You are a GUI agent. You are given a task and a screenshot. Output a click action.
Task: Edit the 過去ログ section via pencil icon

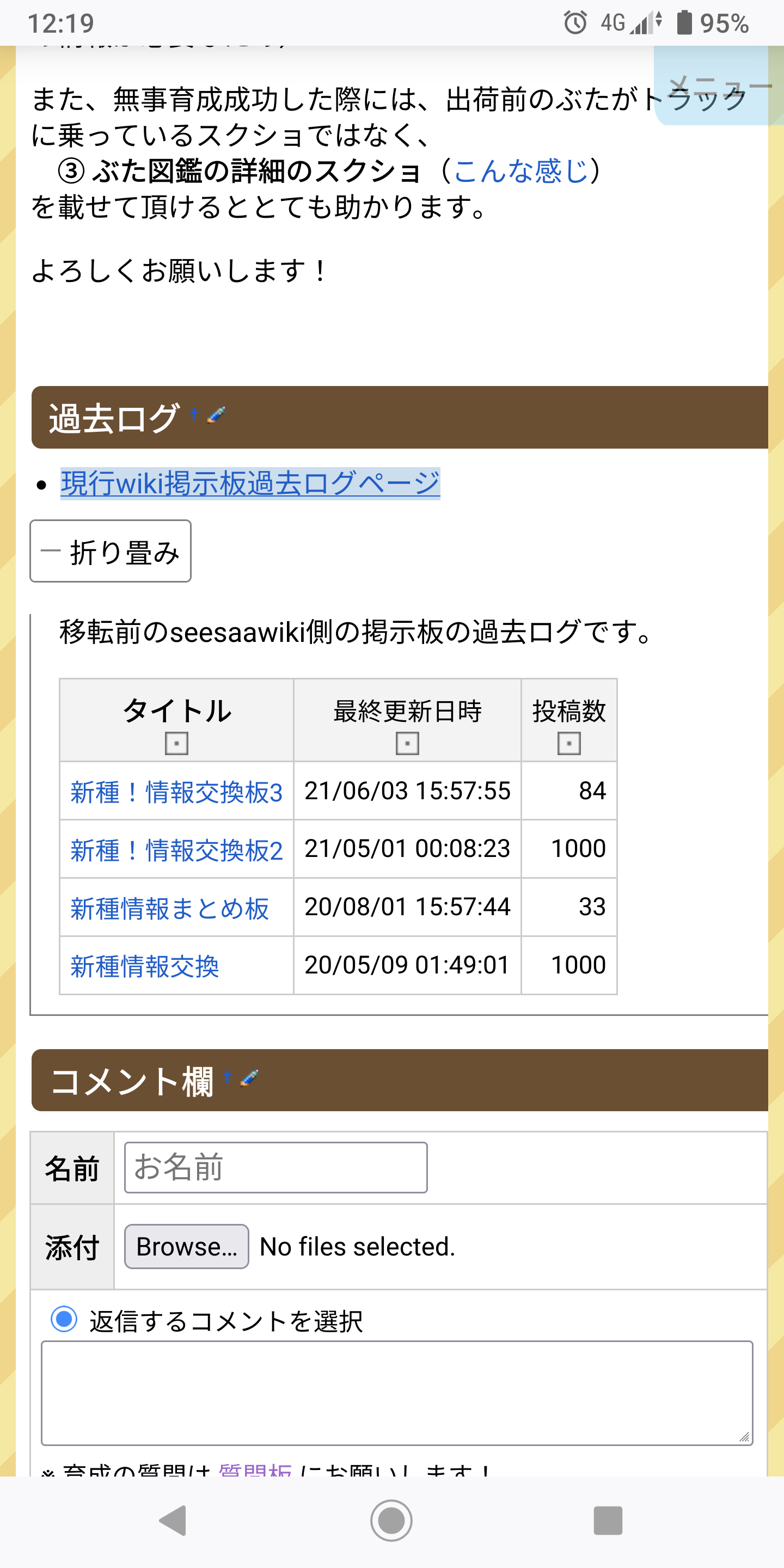point(217,415)
